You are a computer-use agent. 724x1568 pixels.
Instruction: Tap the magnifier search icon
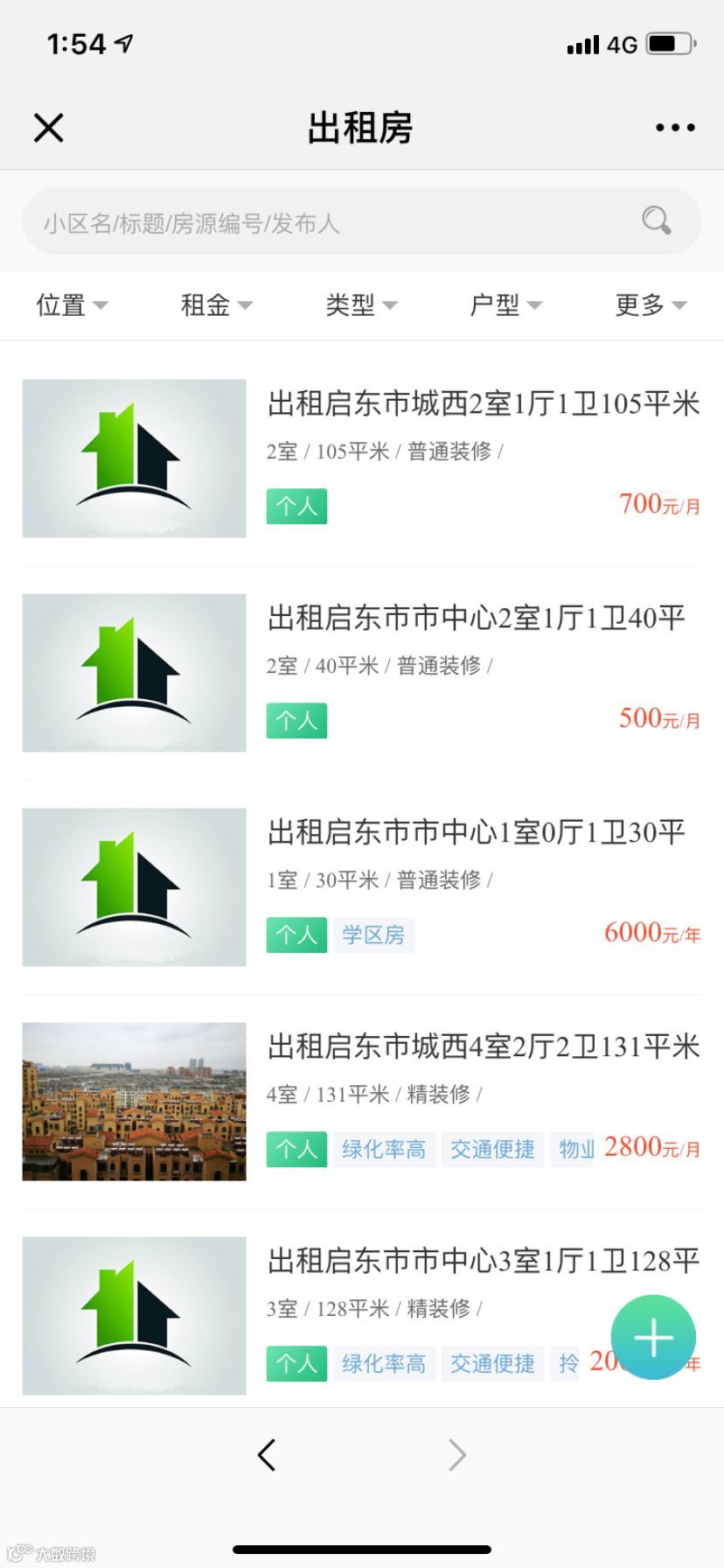click(656, 220)
